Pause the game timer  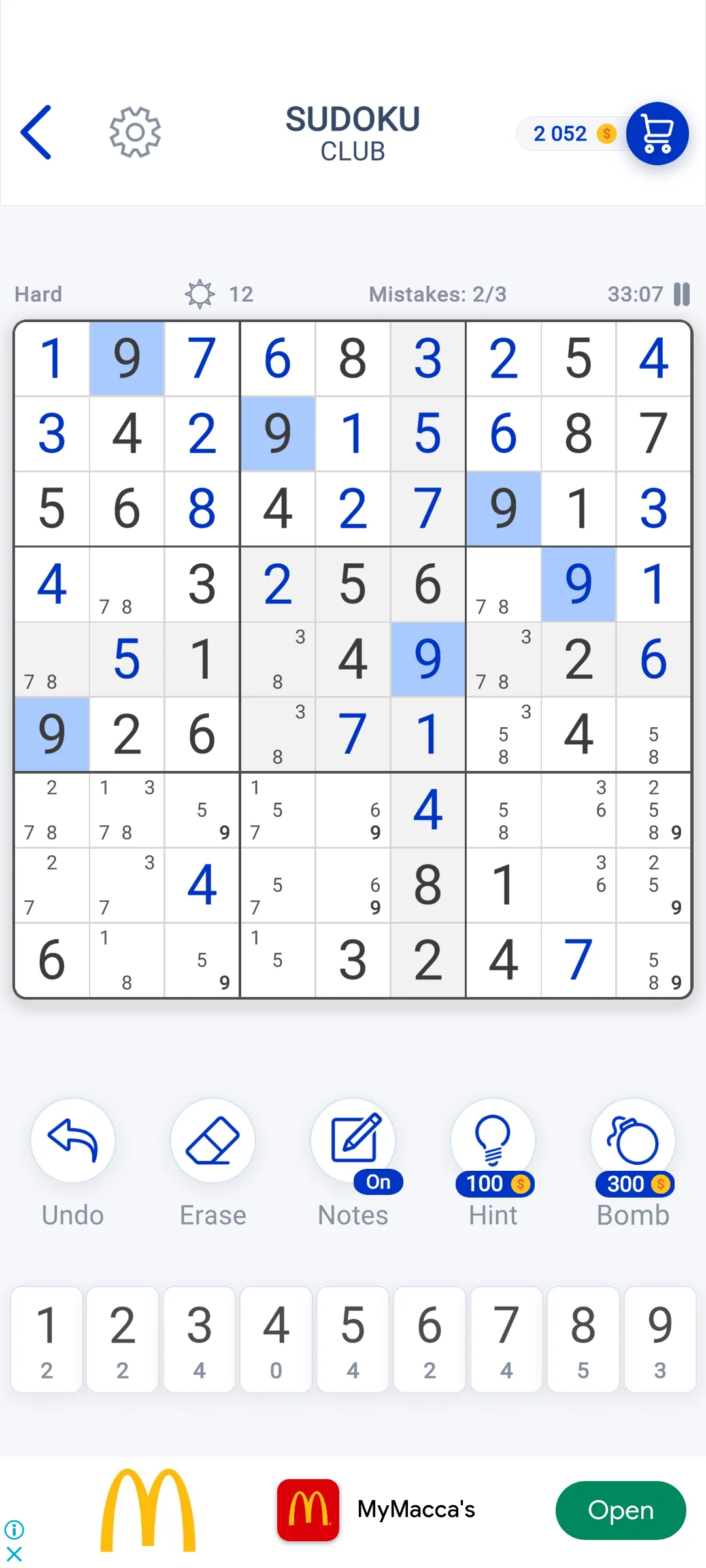click(x=682, y=294)
